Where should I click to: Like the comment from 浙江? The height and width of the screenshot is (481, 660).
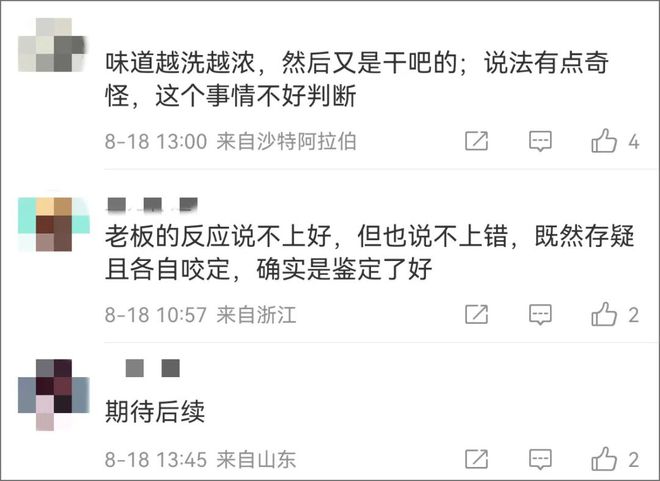[604, 316]
